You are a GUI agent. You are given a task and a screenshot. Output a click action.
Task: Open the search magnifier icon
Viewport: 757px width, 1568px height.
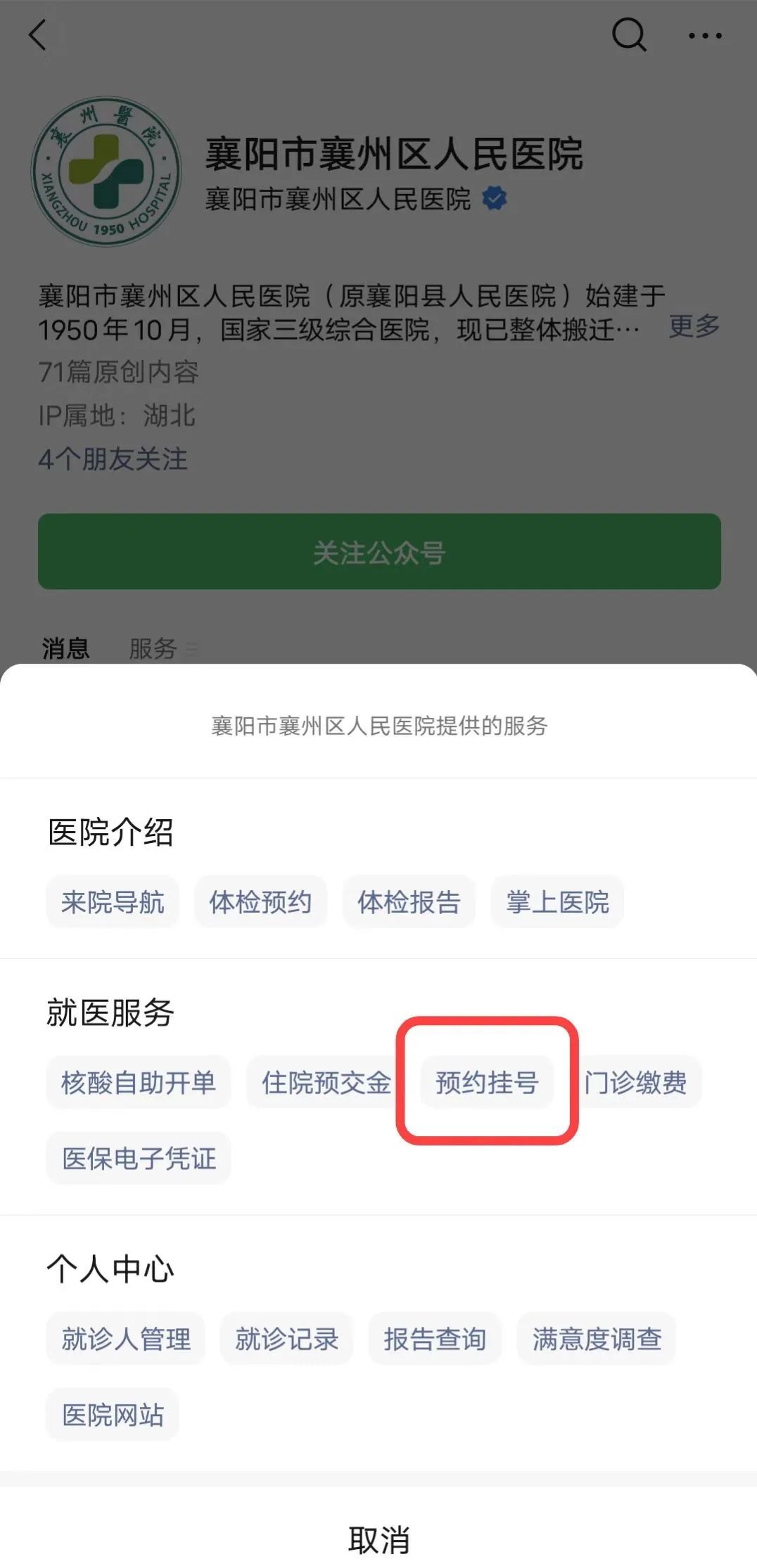pyautogui.click(x=629, y=34)
